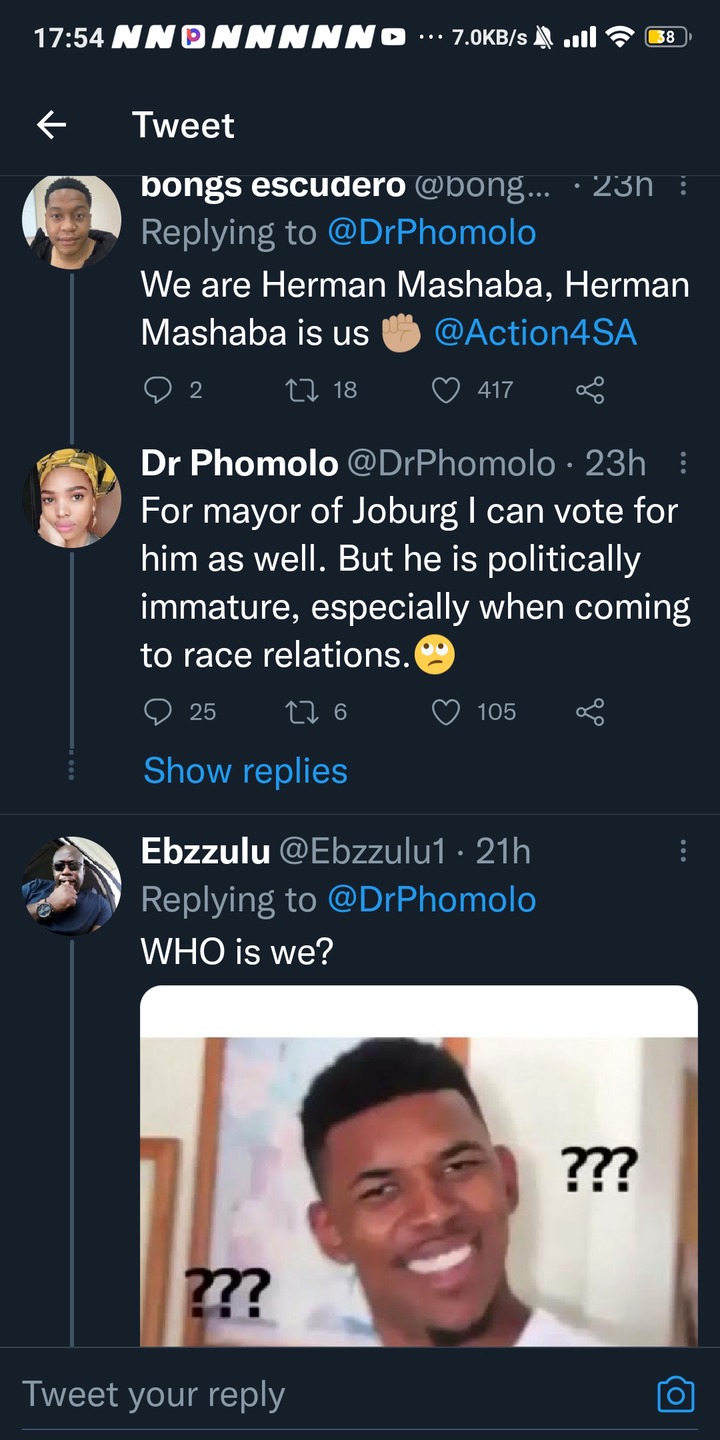Image resolution: width=720 pixels, height=1440 pixels.
Task: View the meme image in Ebzzulu's tweet
Action: (x=419, y=1166)
